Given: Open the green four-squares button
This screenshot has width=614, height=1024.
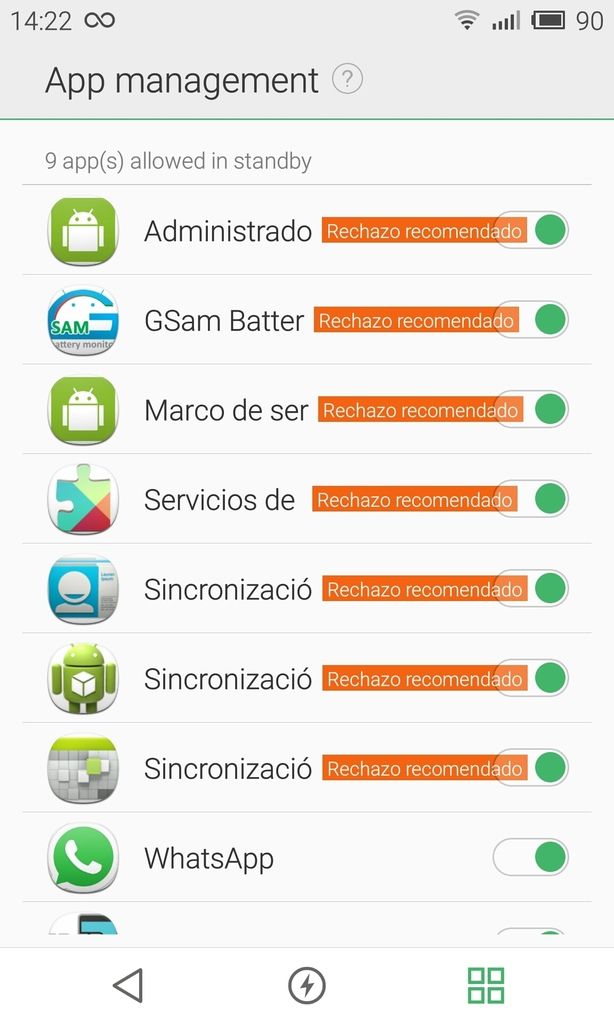Looking at the screenshot, I should (486, 985).
